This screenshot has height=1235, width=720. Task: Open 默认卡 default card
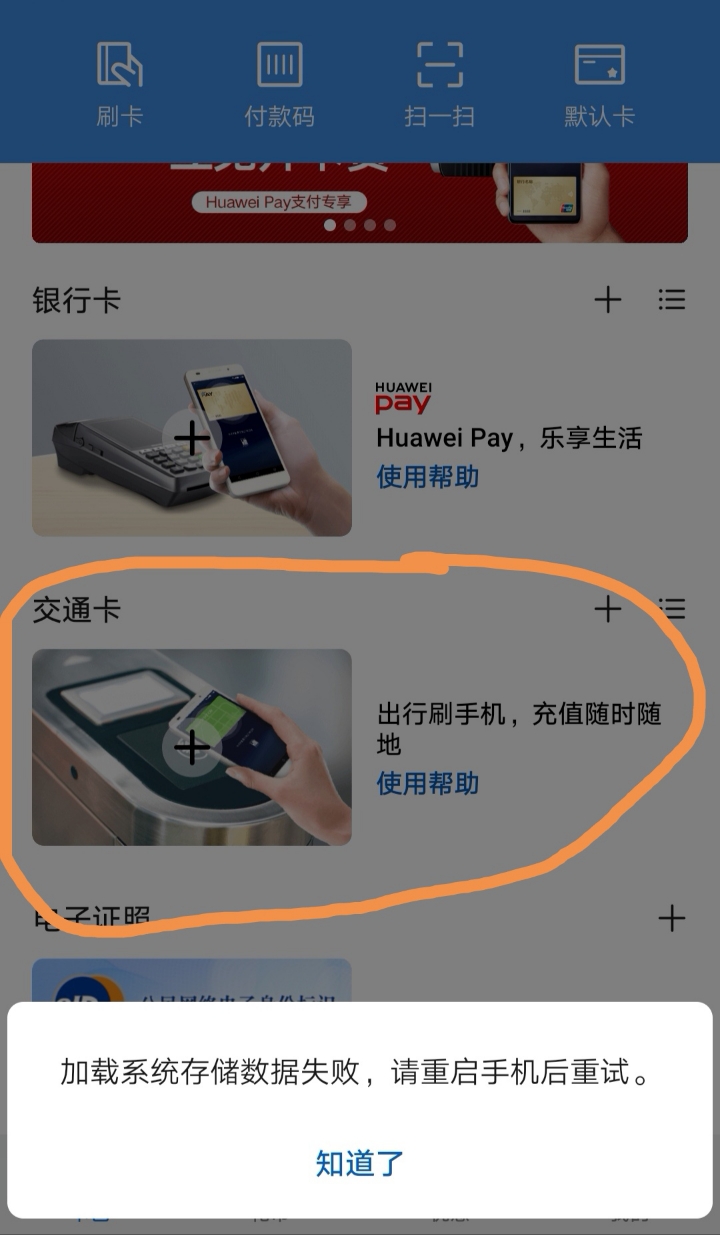tap(599, 84)
